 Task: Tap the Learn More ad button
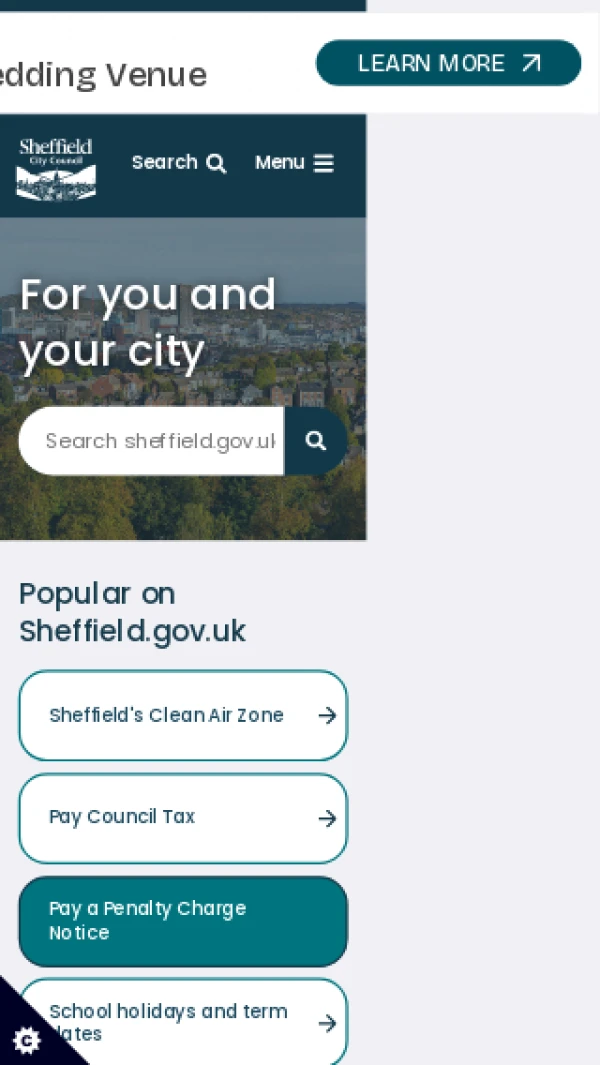tap(448, 63)
